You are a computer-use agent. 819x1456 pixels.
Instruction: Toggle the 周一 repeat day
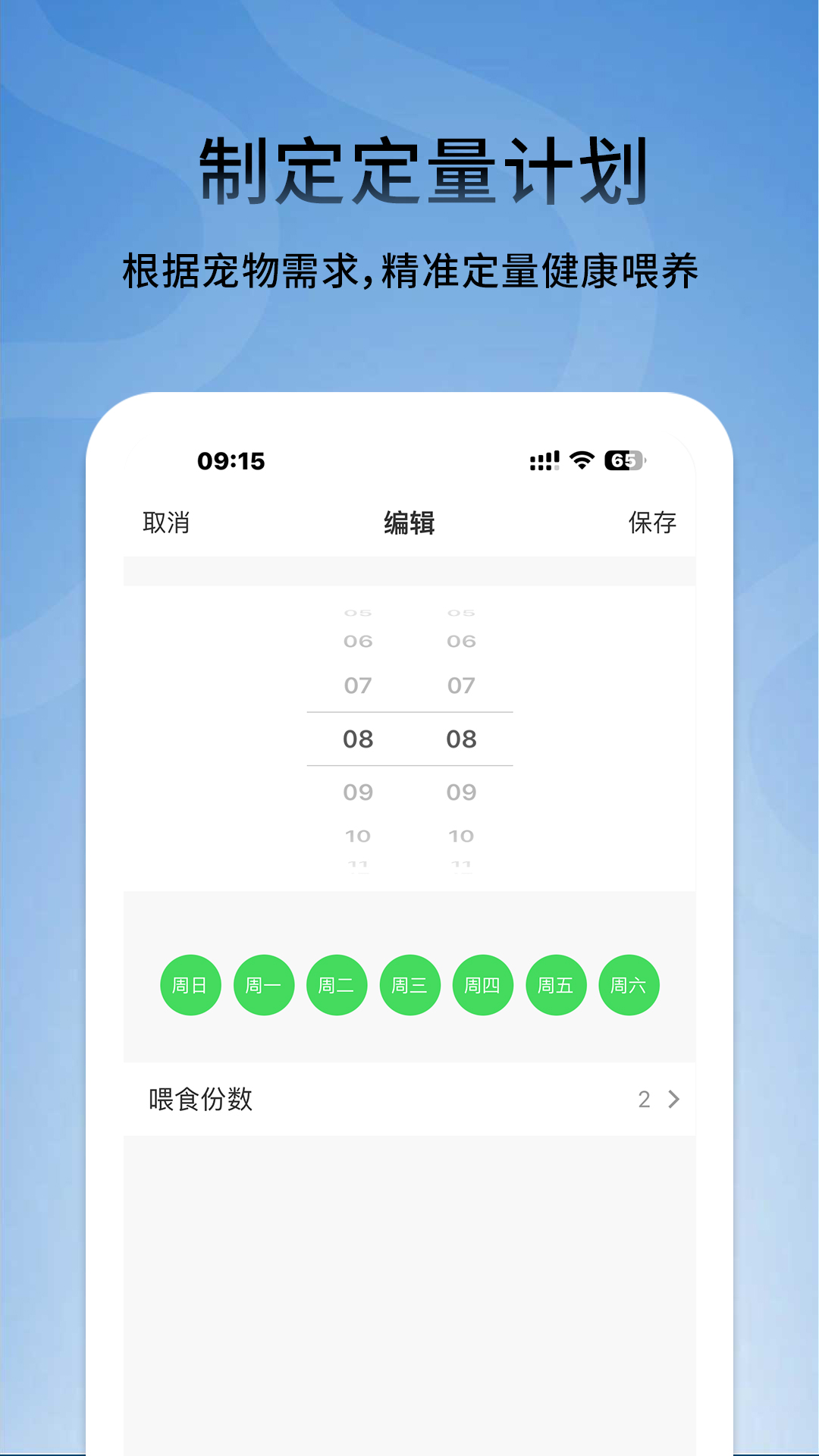pyautogui.click(x=263, y=984)
